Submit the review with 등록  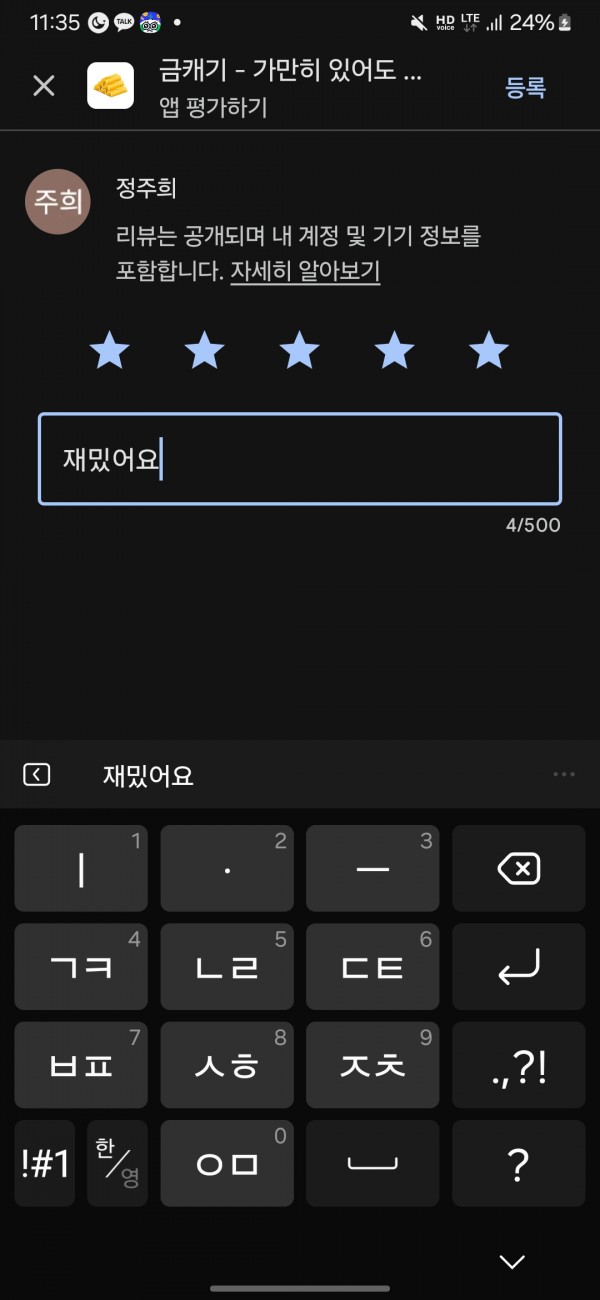(x=525, y=87)
